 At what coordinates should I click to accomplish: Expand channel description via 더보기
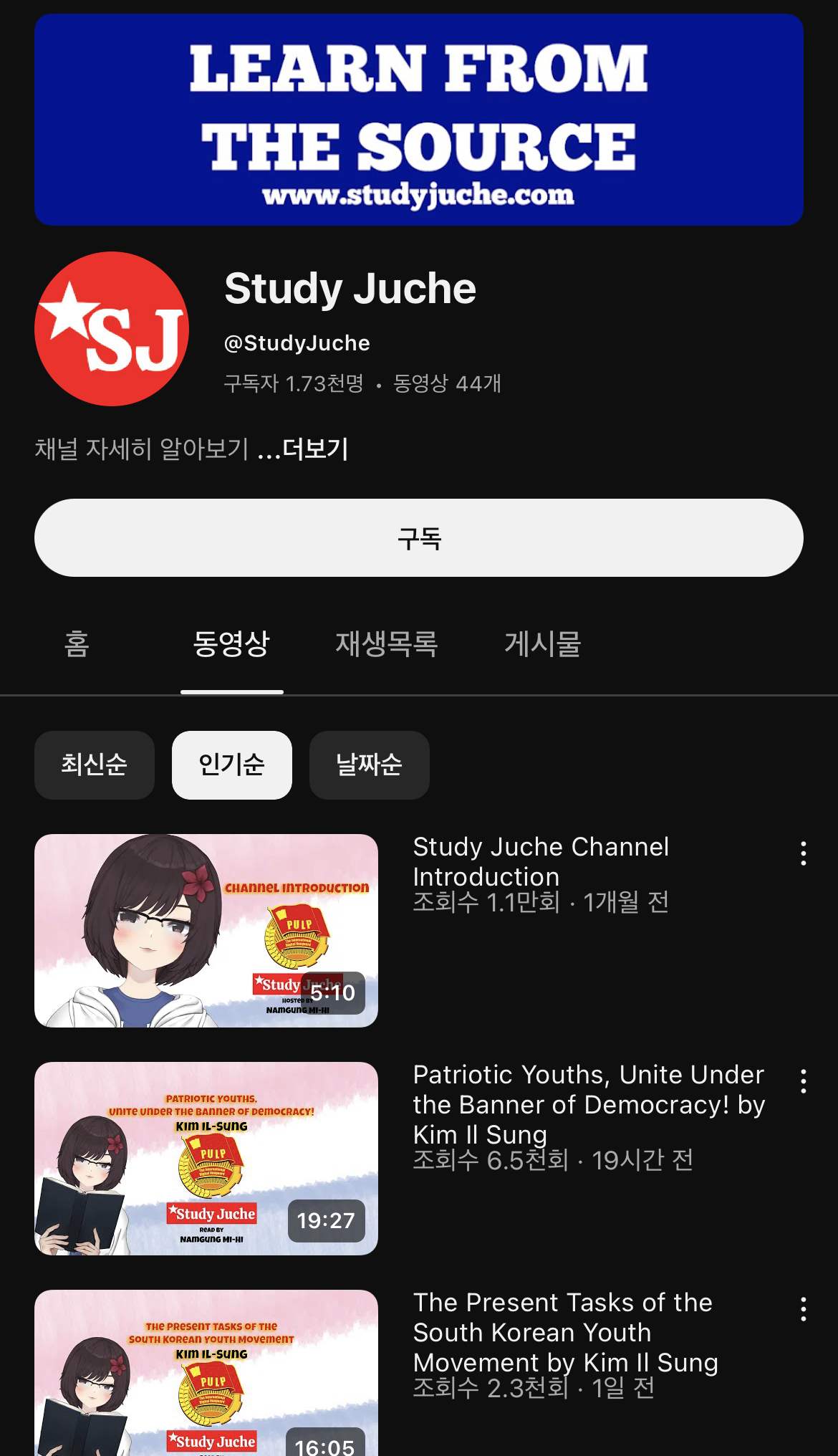pyautogui.click(x=315, y=449)
